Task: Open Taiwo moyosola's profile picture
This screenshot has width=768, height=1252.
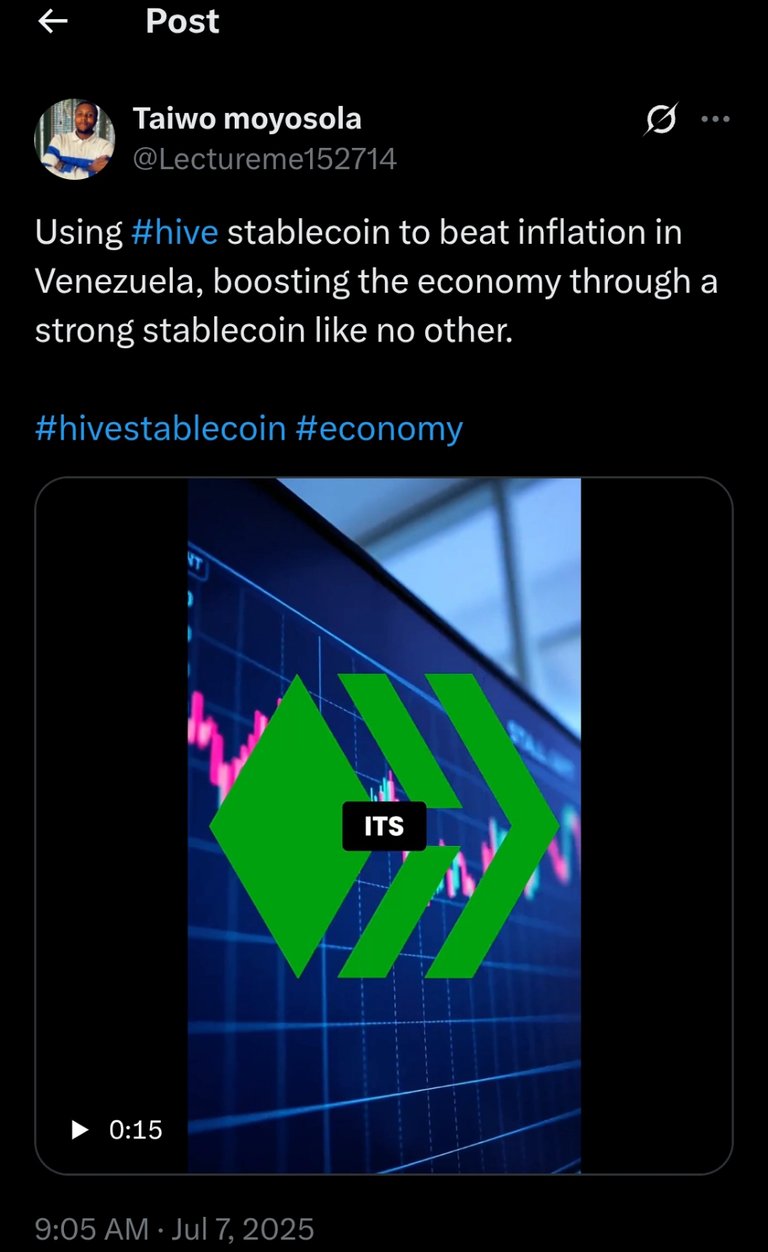Action: (75, 139)
